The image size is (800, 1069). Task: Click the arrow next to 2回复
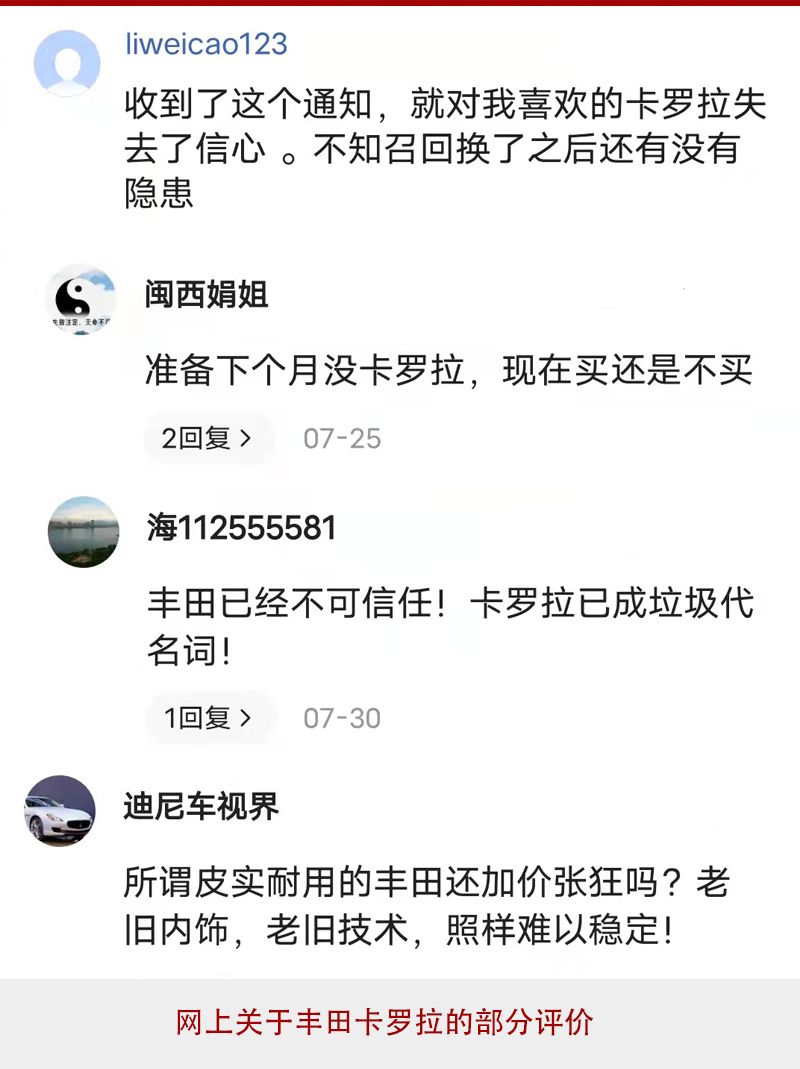click(243, 437)
